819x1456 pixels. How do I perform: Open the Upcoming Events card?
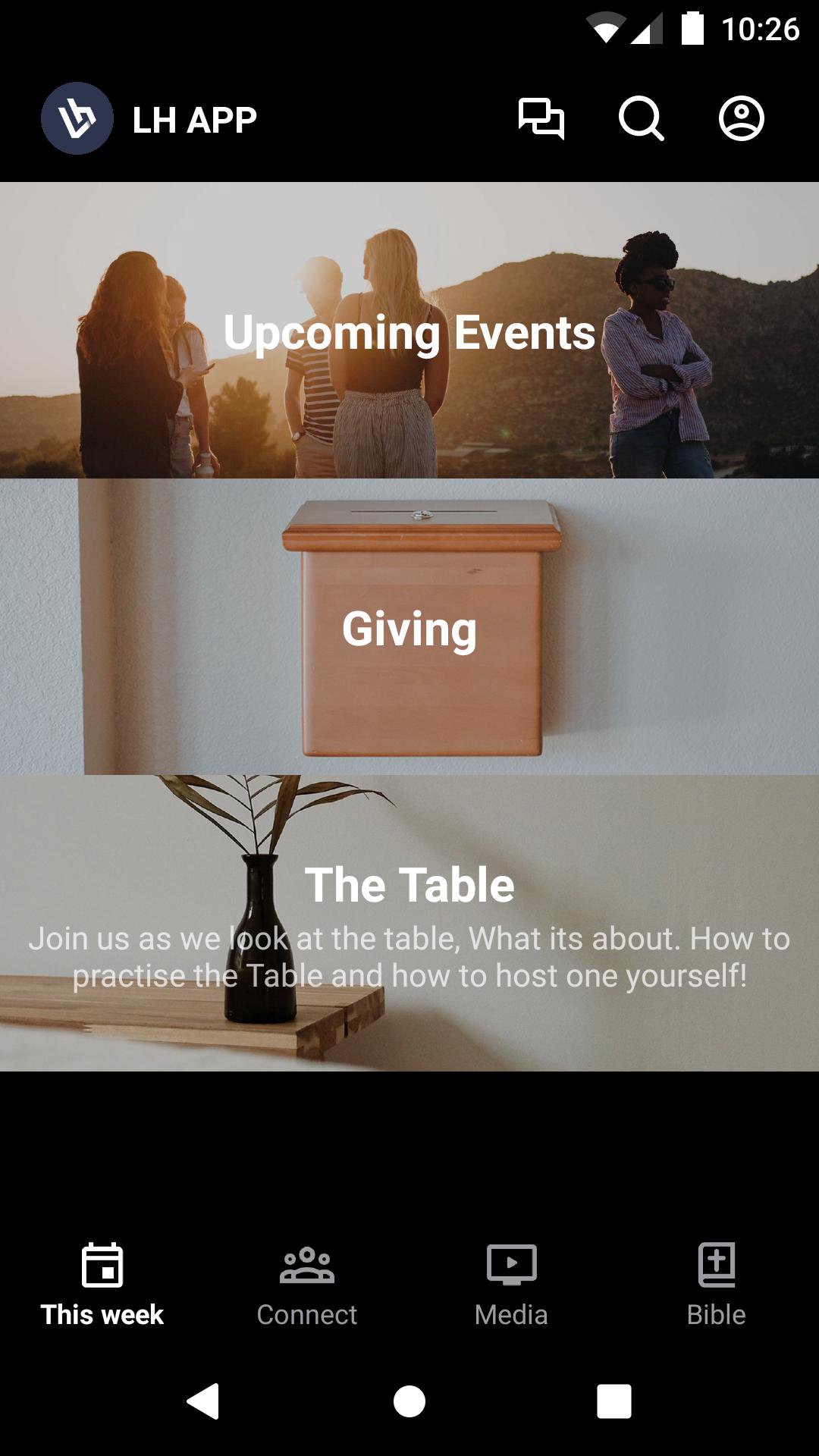point(409,331)
